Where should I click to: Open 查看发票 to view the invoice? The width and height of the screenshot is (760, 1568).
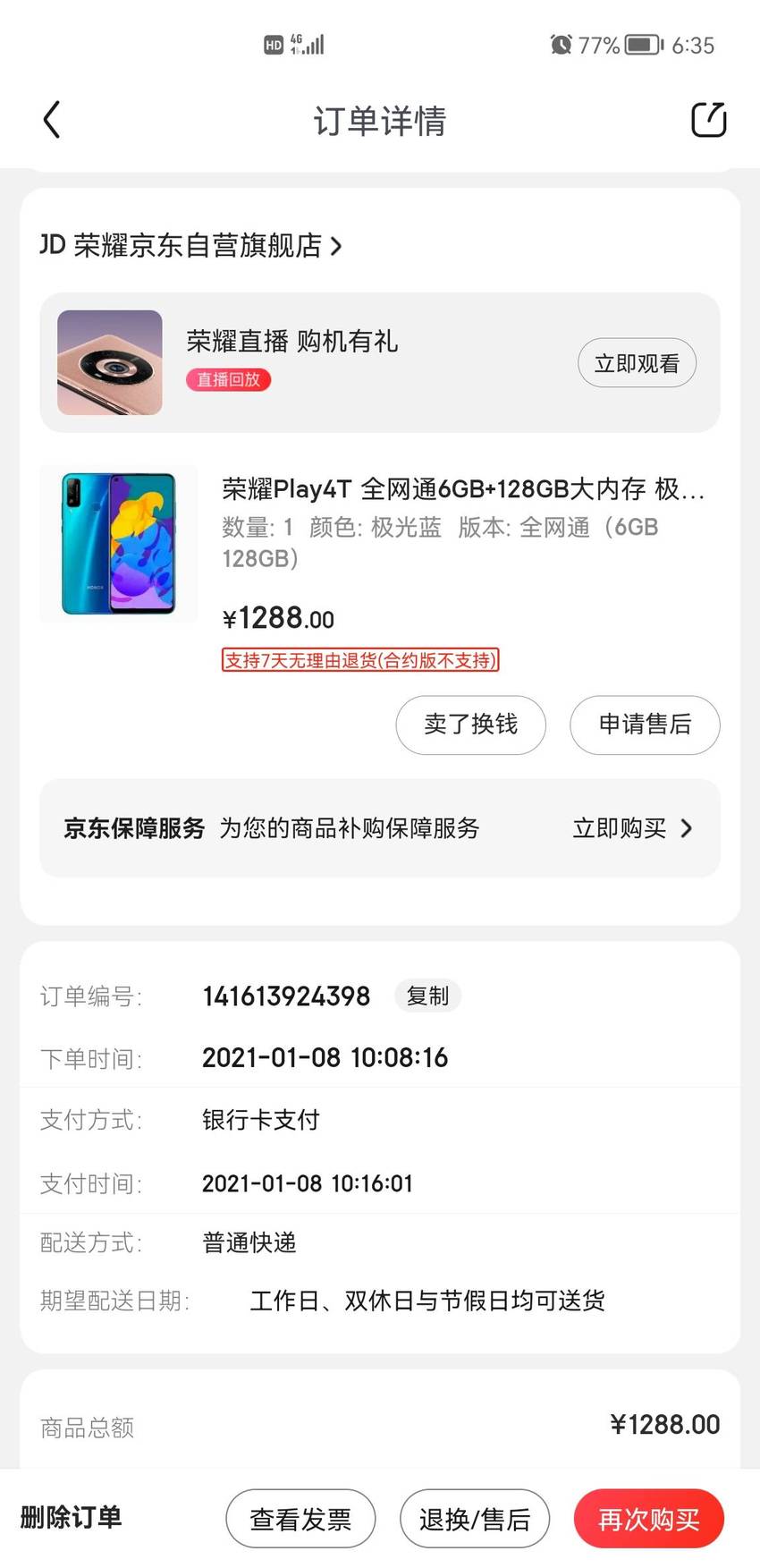pos(300,1519)
